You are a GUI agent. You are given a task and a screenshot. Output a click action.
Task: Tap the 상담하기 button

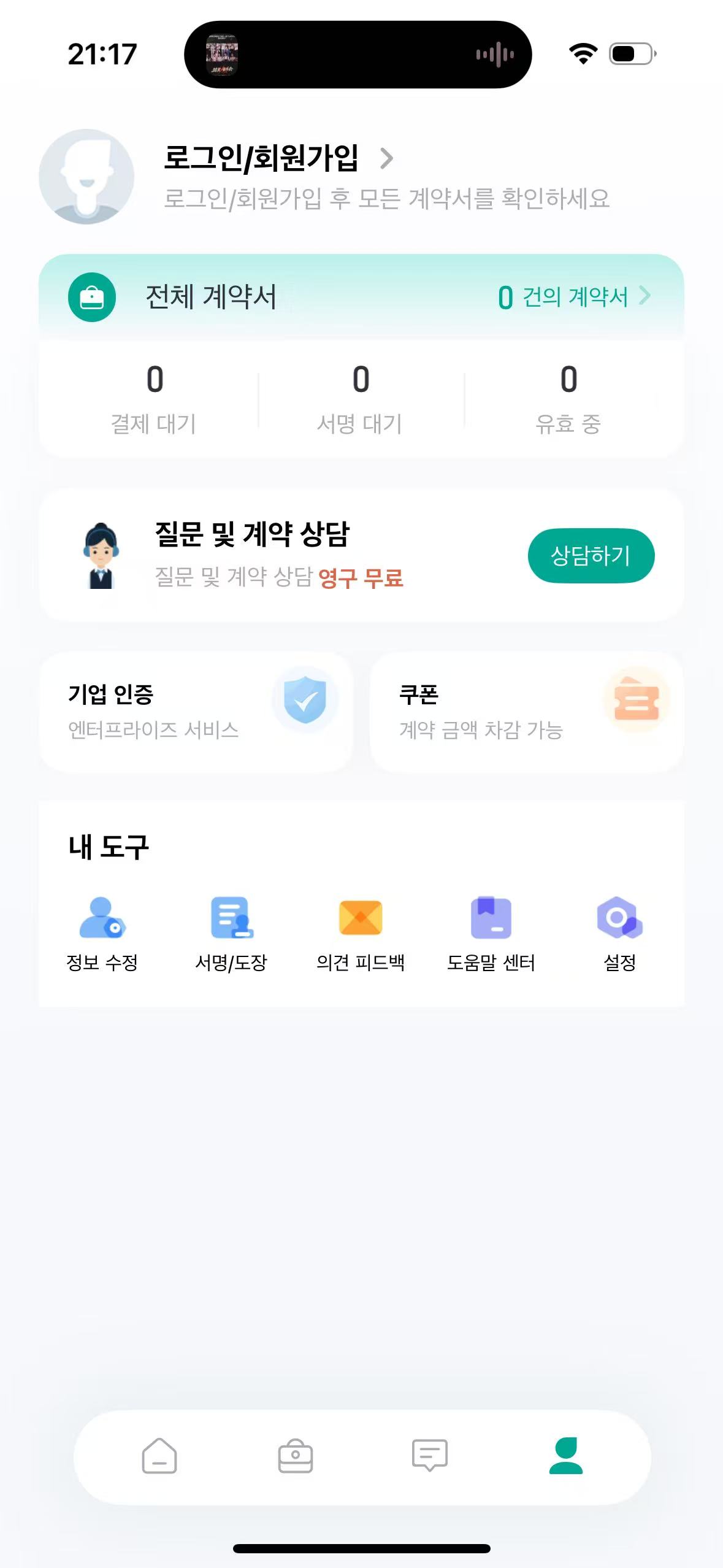click(591, 555)
